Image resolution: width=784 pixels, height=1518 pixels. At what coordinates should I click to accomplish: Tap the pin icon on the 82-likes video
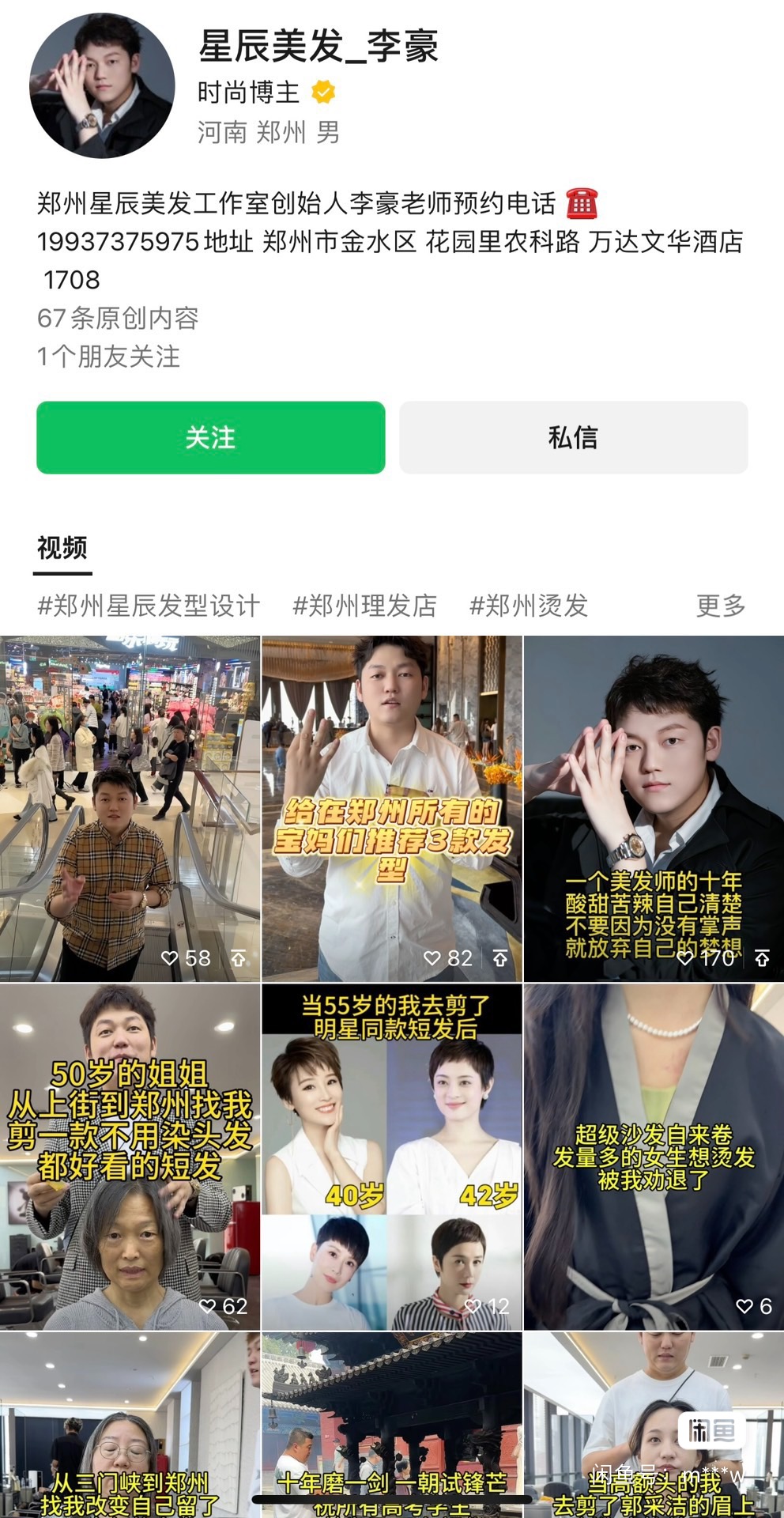tap(500, 958)
